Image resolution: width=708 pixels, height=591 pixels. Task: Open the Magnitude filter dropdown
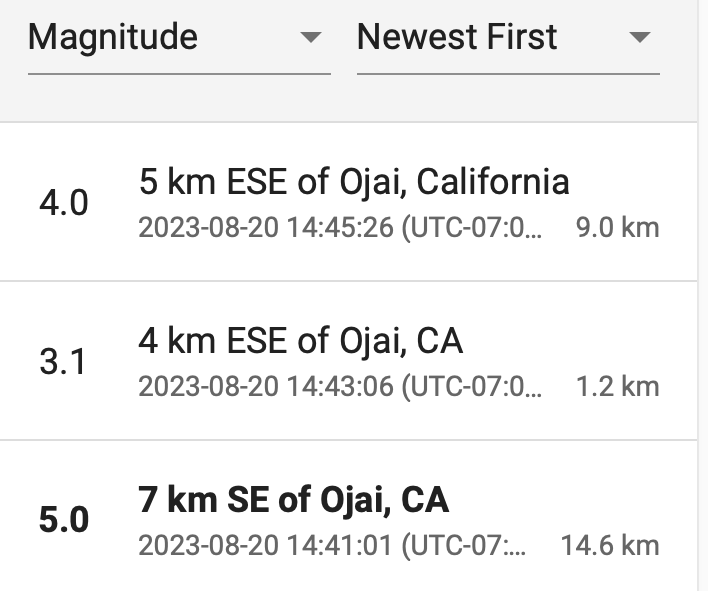[x=178, y=39]
